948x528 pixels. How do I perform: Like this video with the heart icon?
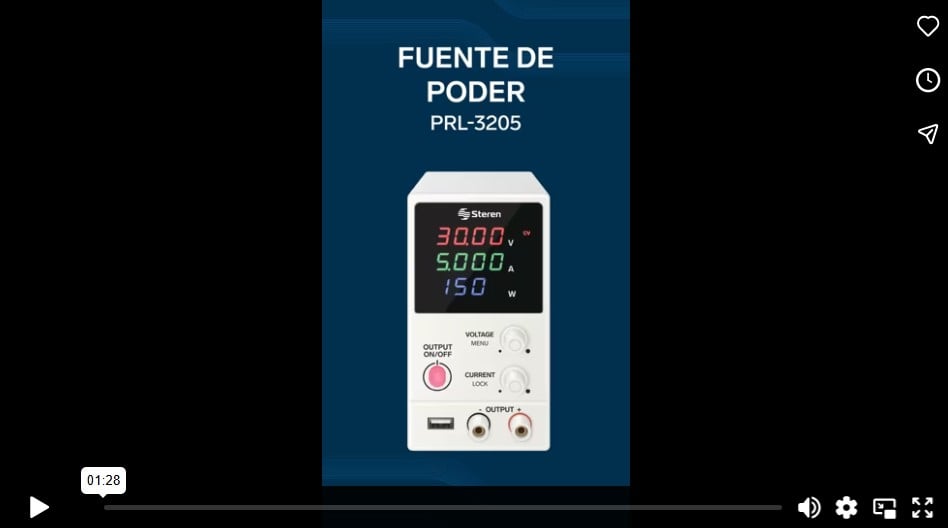pos(928,27)
